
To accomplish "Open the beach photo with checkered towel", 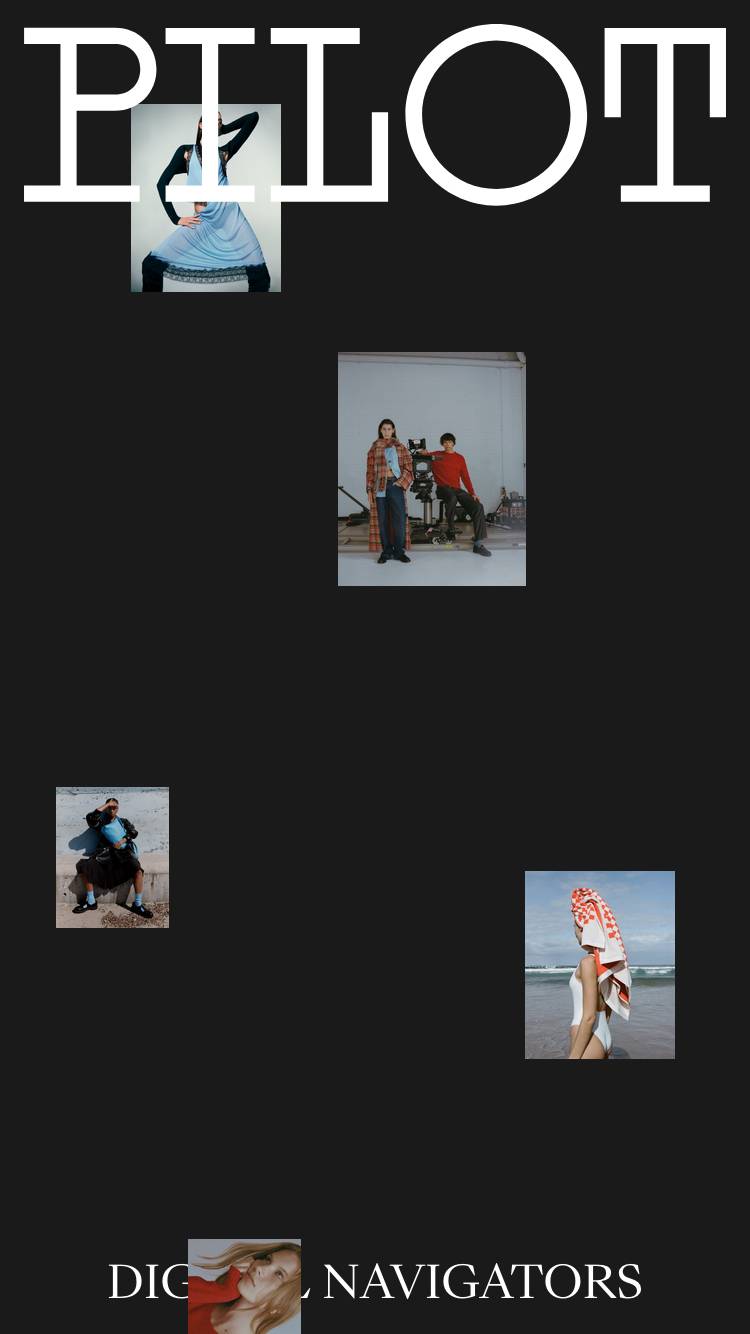I will click(x=599, y=964).
